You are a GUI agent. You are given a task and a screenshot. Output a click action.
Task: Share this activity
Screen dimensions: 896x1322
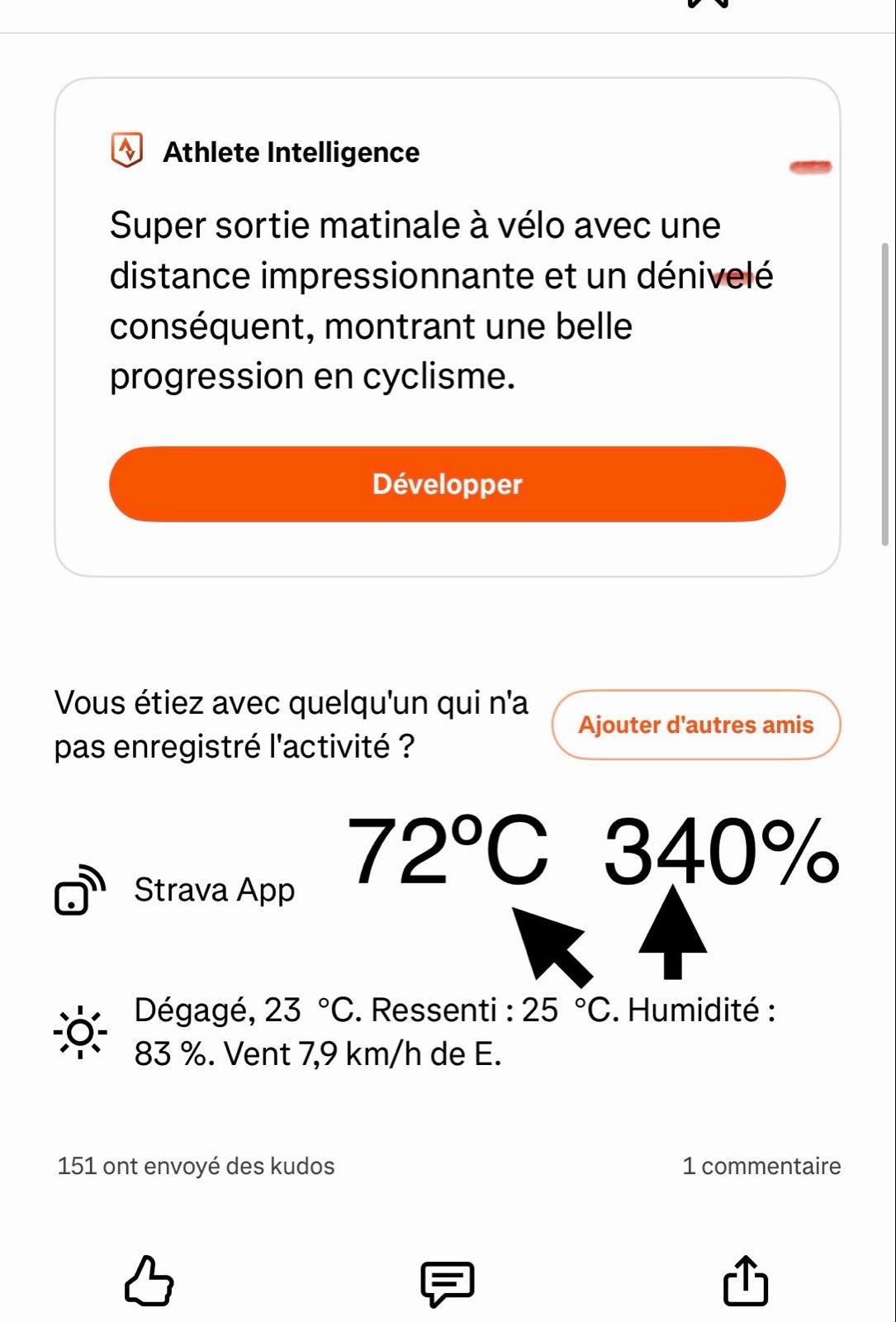(x=745, y=1281)
